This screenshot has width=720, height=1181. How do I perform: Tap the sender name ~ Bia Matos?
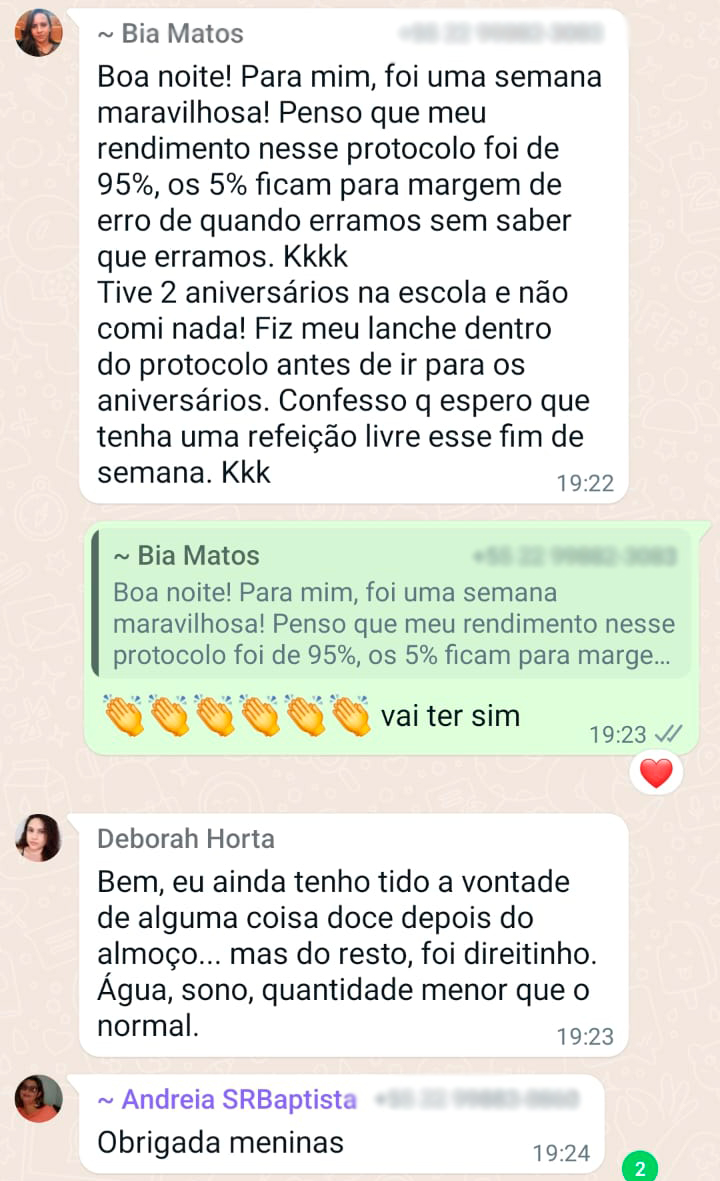pyautogui.click(x=170, y=33)
